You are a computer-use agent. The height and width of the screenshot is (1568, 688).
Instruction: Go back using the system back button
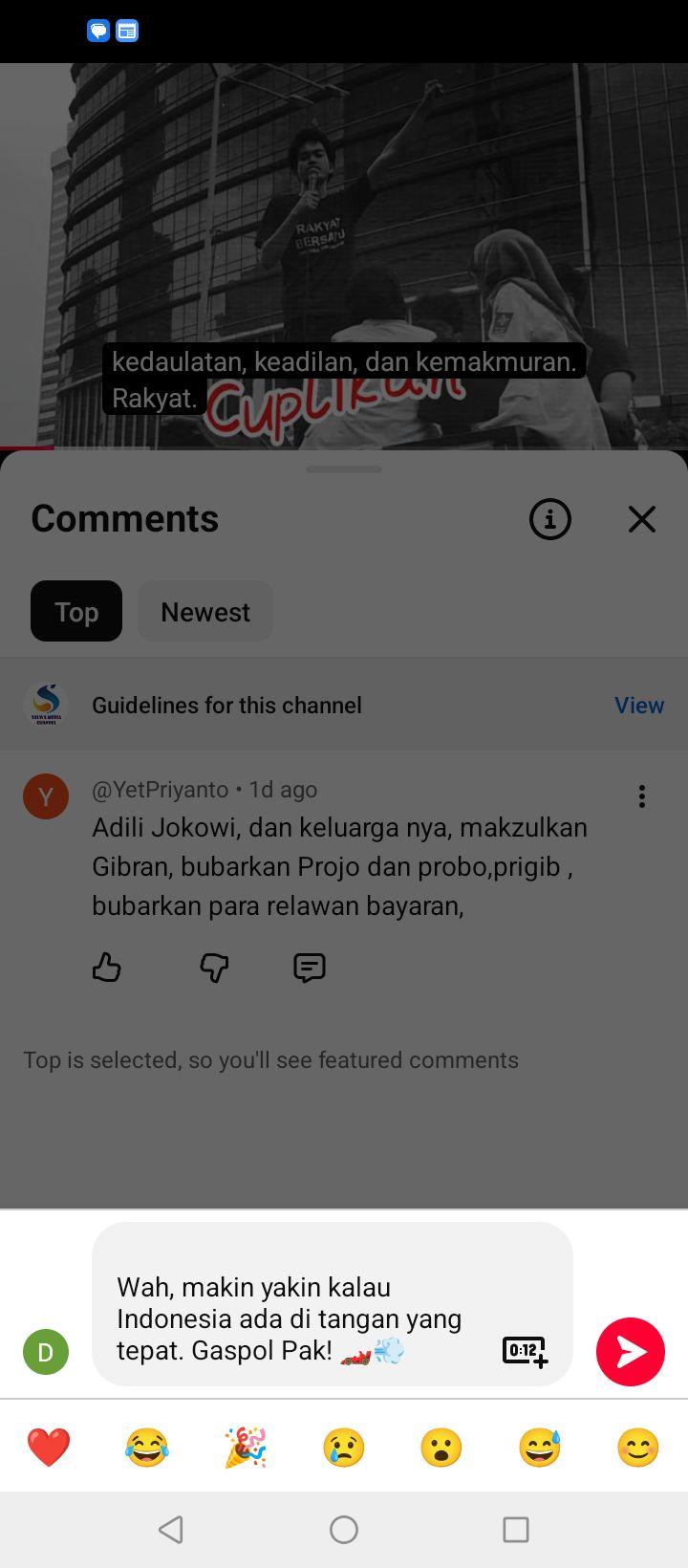(x=171, y=1530)
